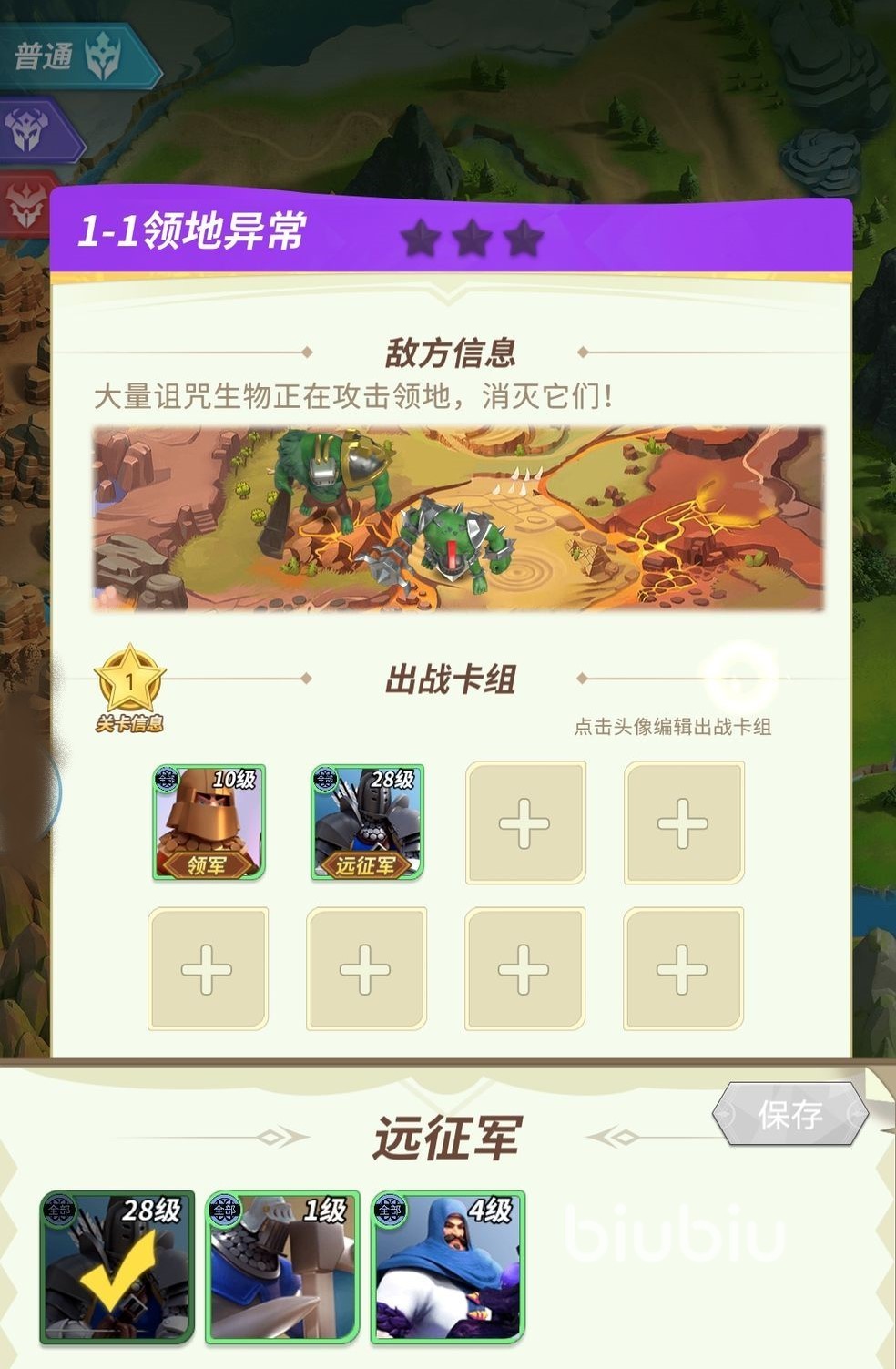Switch to the red difficulty tab
Image resolution: width=896 pixels, height=1369 pixels.
25,203
